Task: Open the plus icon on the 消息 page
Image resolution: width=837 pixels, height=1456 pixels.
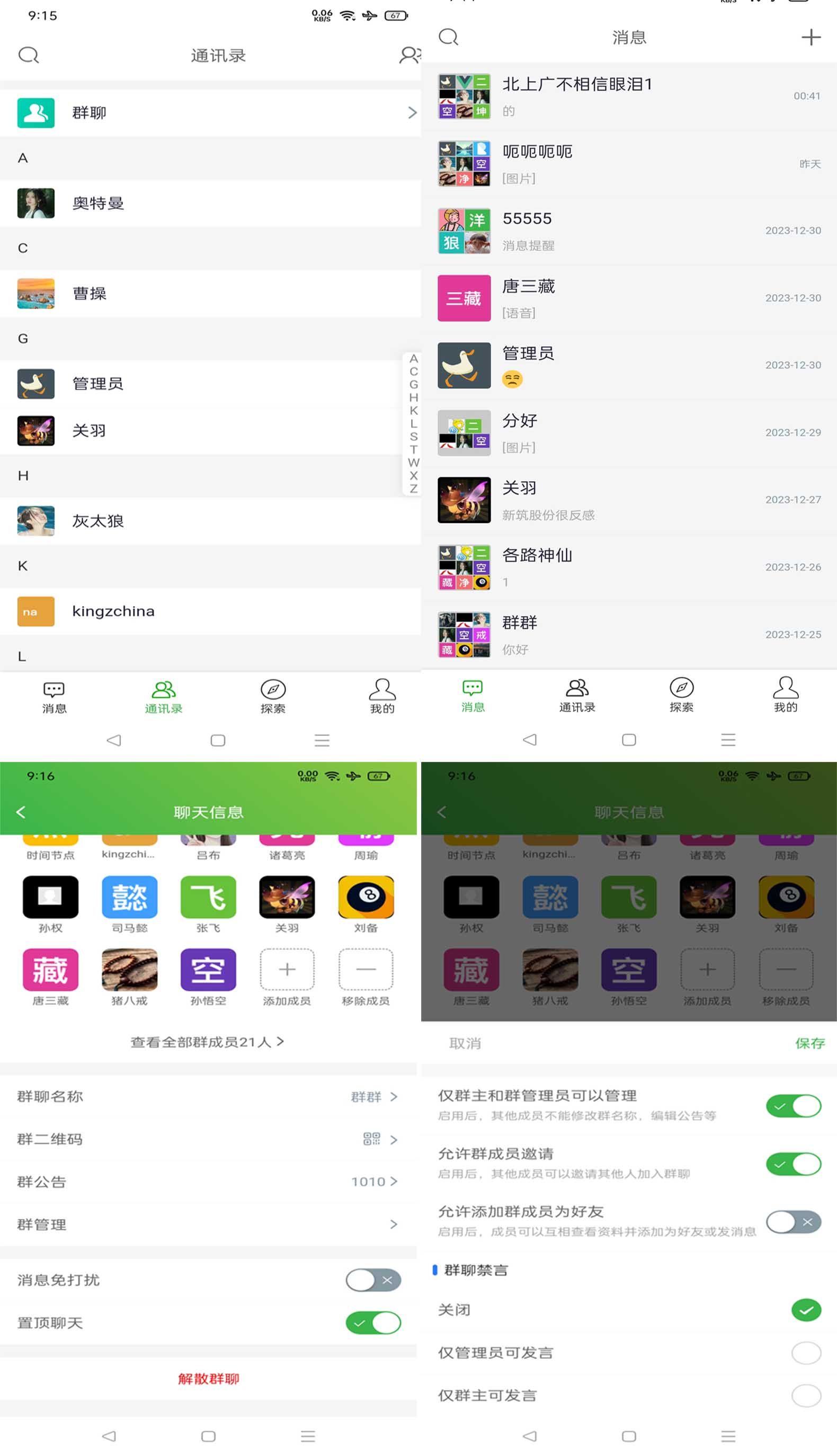Action: [811, 38]
